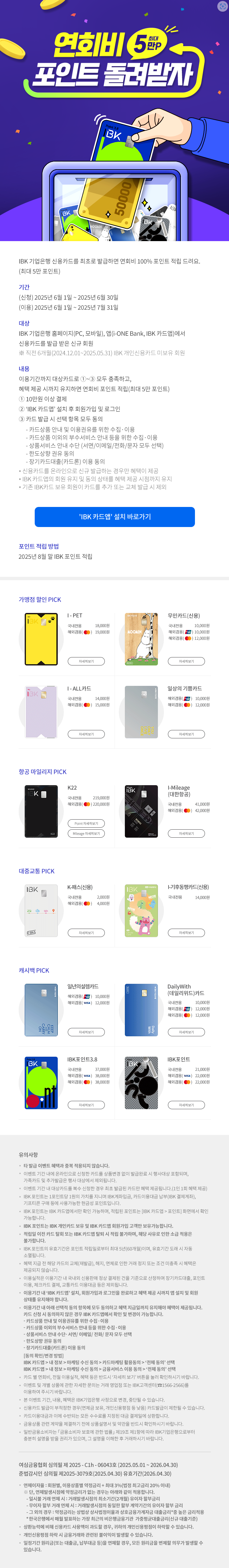The width and height of the screenshot is (229, 1568).
Task: Open 자세히보기 for K-패스(신용)
Action: click(x=86, y=933)
